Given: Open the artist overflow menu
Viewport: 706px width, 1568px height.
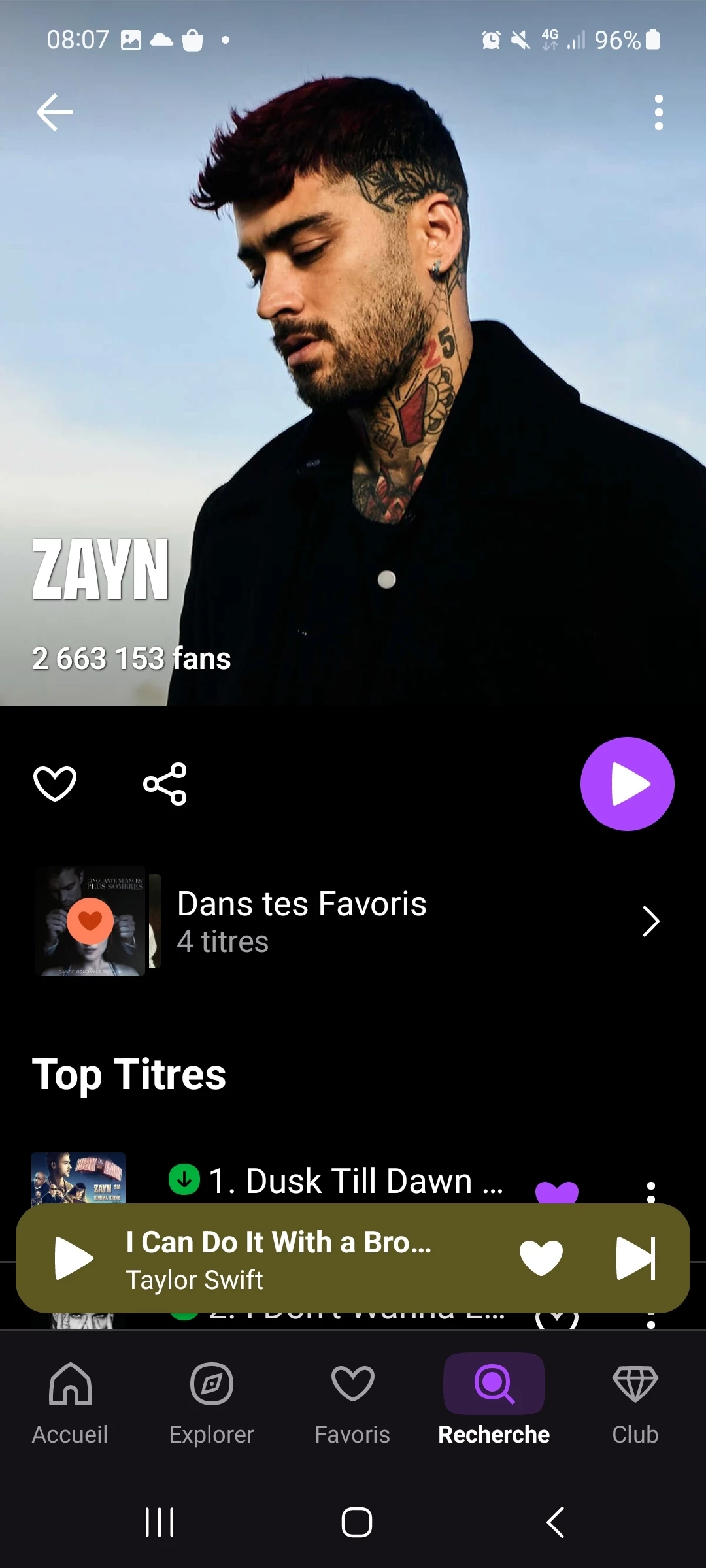Looking at the screenshot, I should (658, 112).
